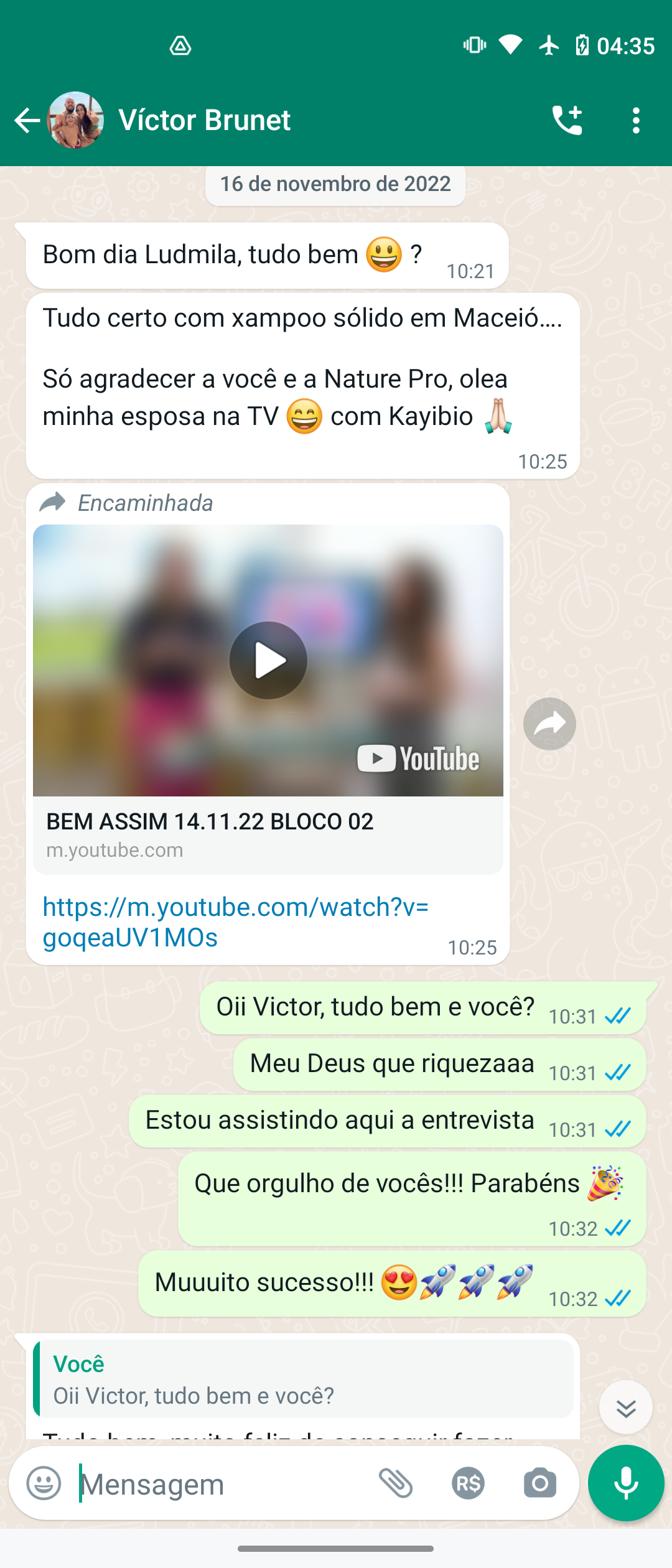Attach a file to the chat

point(396,1483)
